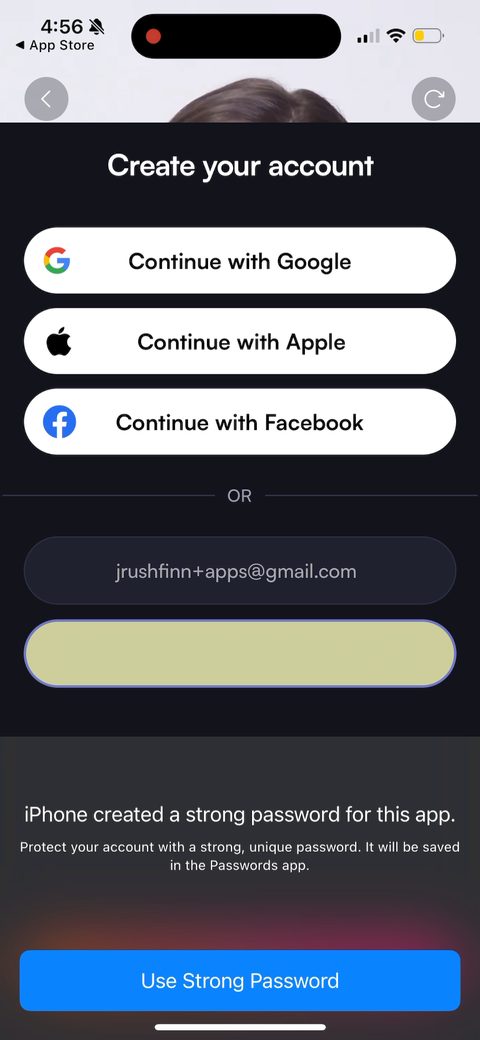Continue with Google
Image resolution: width=480 pixels, height=1040 pixels.
click(x=240, y=261)
